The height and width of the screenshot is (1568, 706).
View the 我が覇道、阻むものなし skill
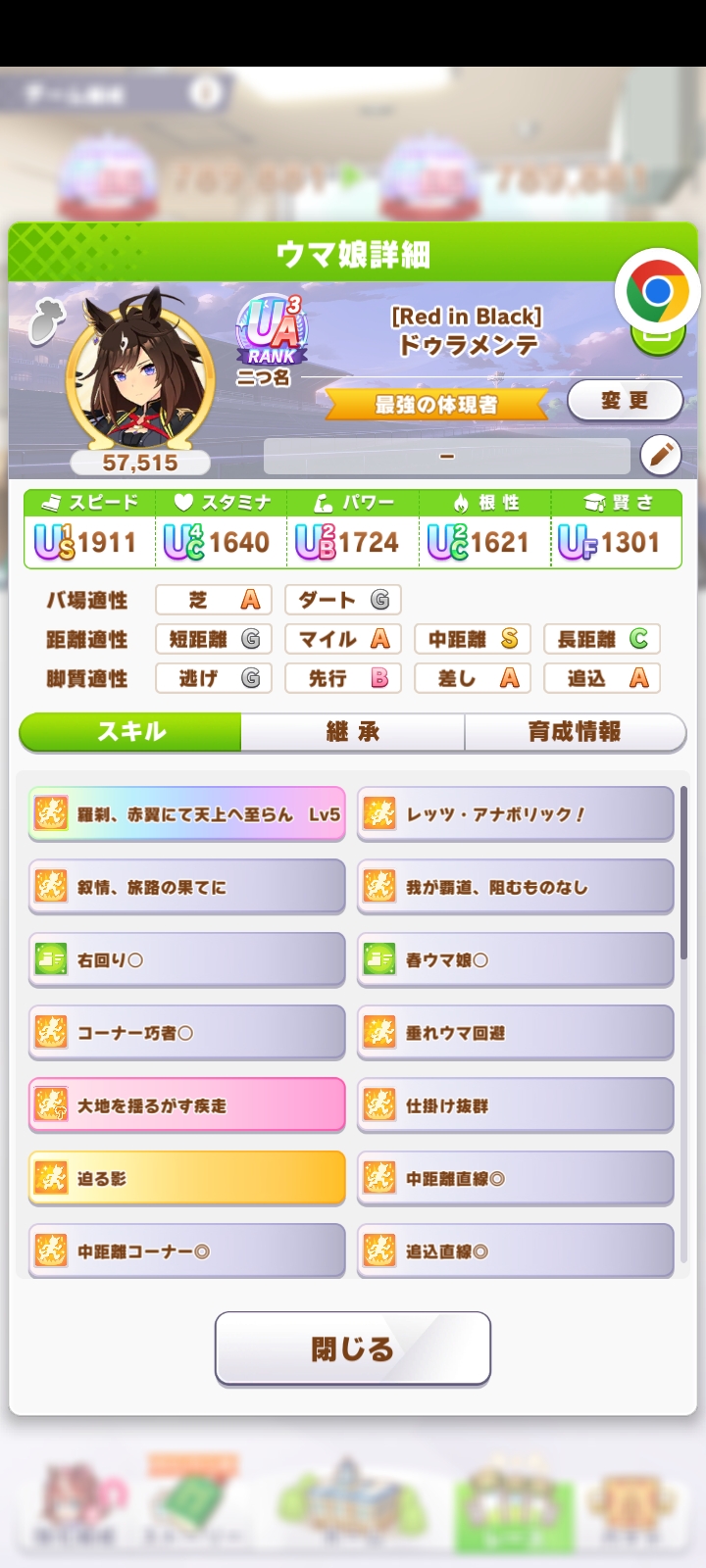pyautogui.click(x=516, y=887)
